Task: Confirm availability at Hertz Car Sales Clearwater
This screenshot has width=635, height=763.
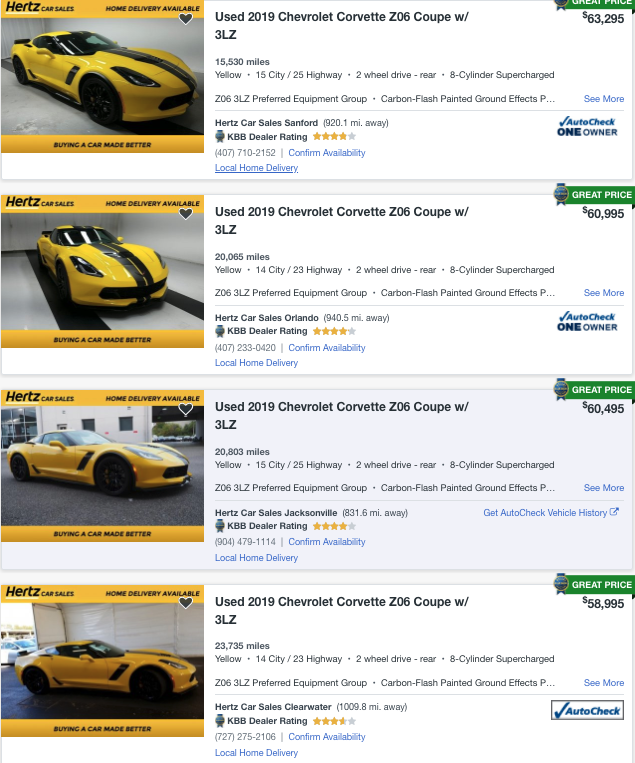Action: [x=326, y=737]
